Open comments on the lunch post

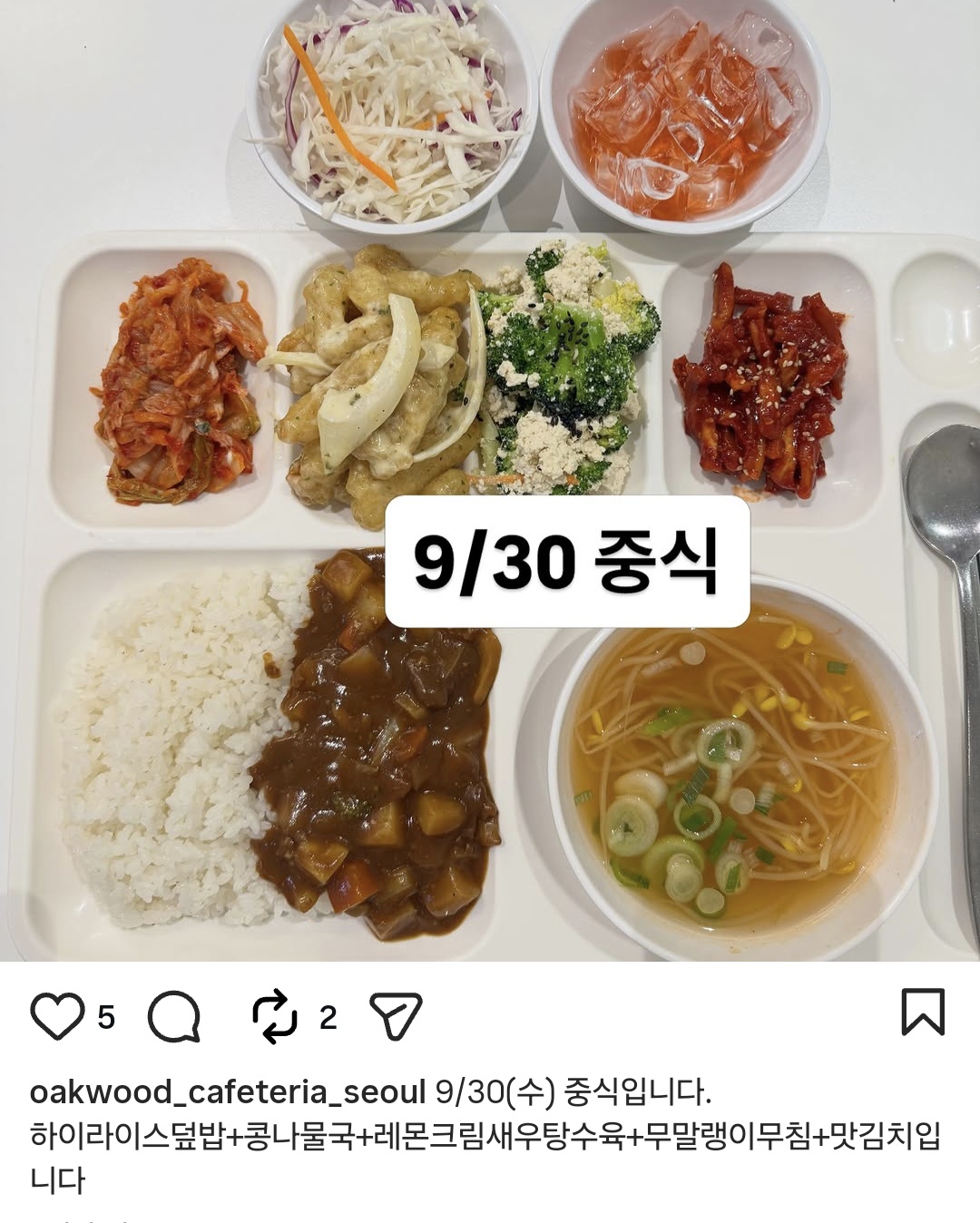pyautogui.click(x=174, y=1016)
